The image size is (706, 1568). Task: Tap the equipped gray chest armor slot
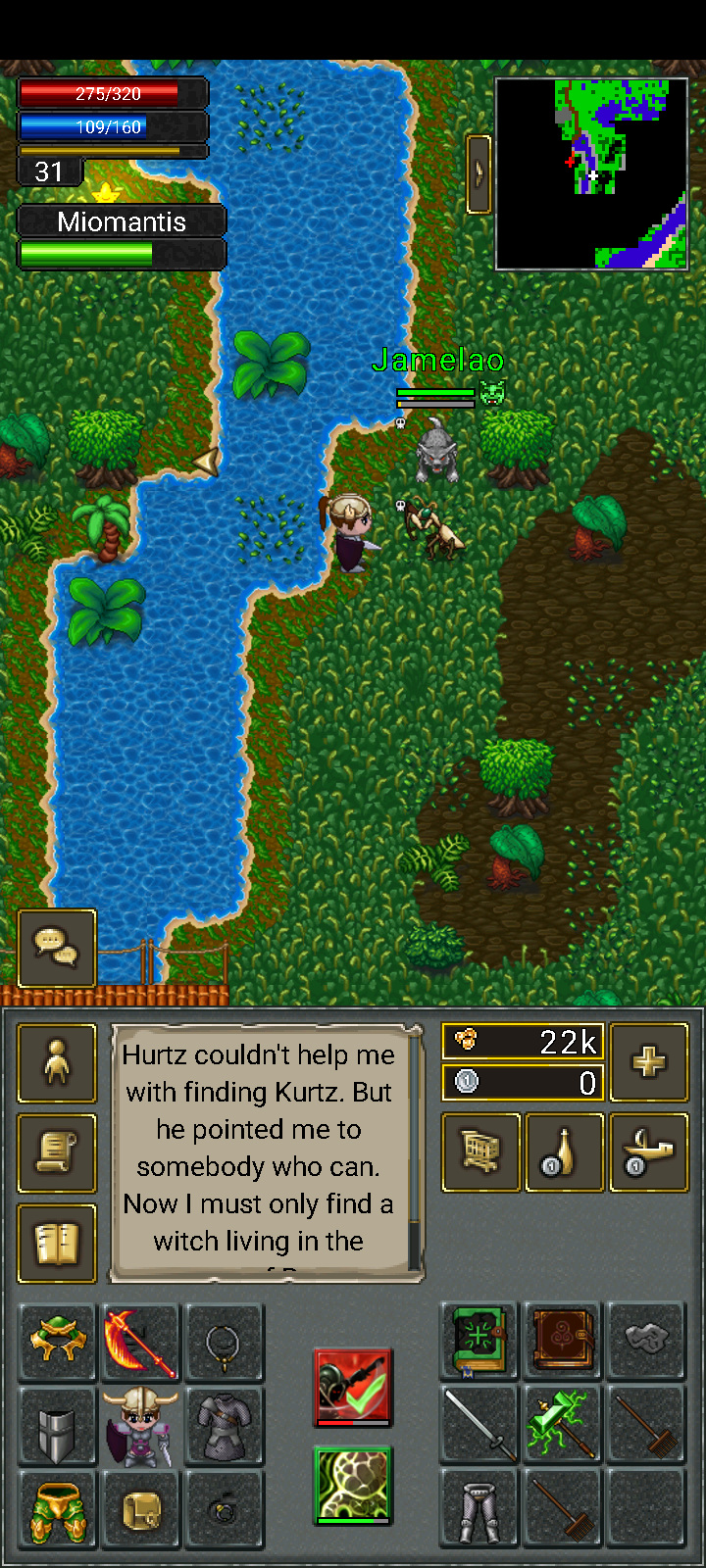click(225, 1426)
